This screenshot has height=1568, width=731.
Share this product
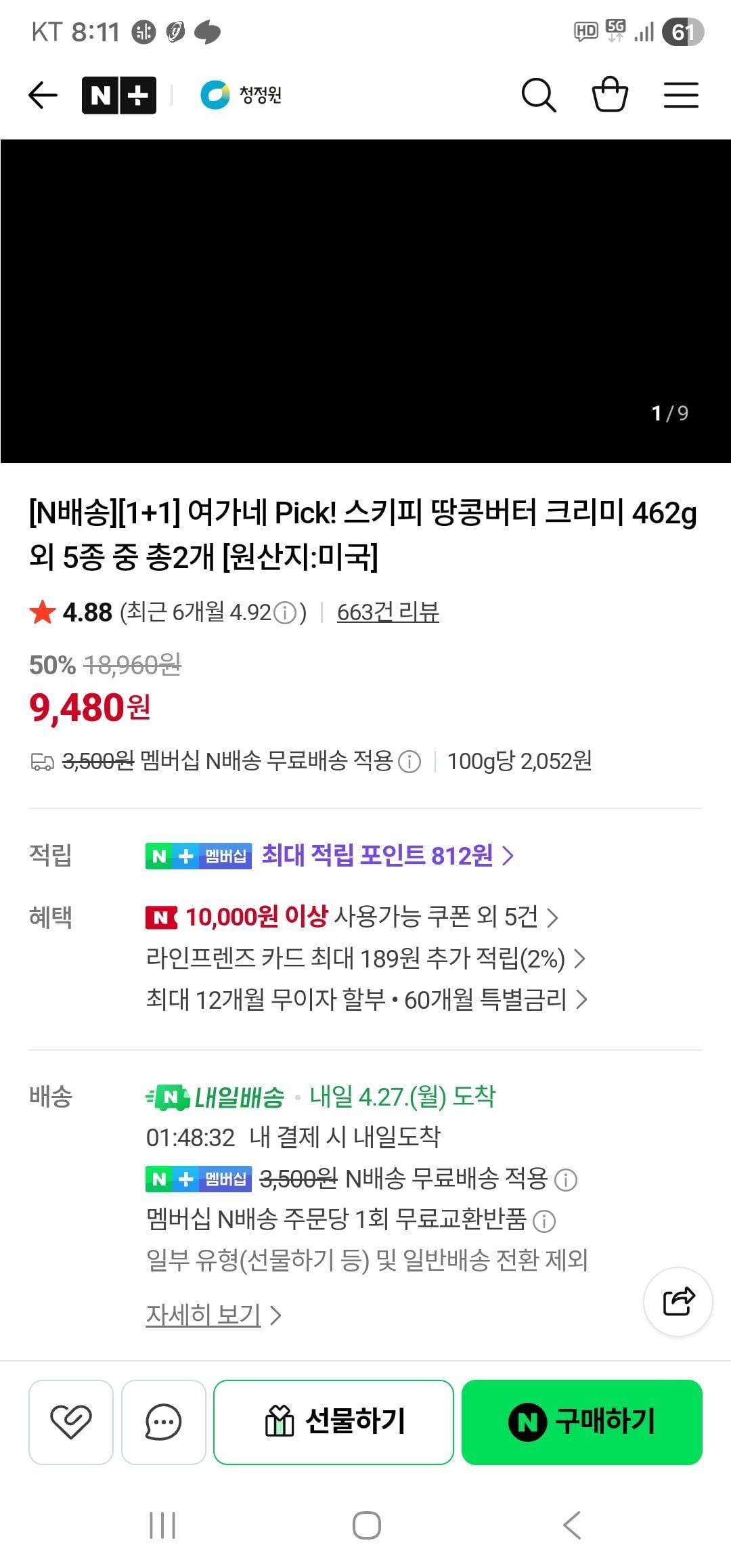click(x=678, y=1301)
